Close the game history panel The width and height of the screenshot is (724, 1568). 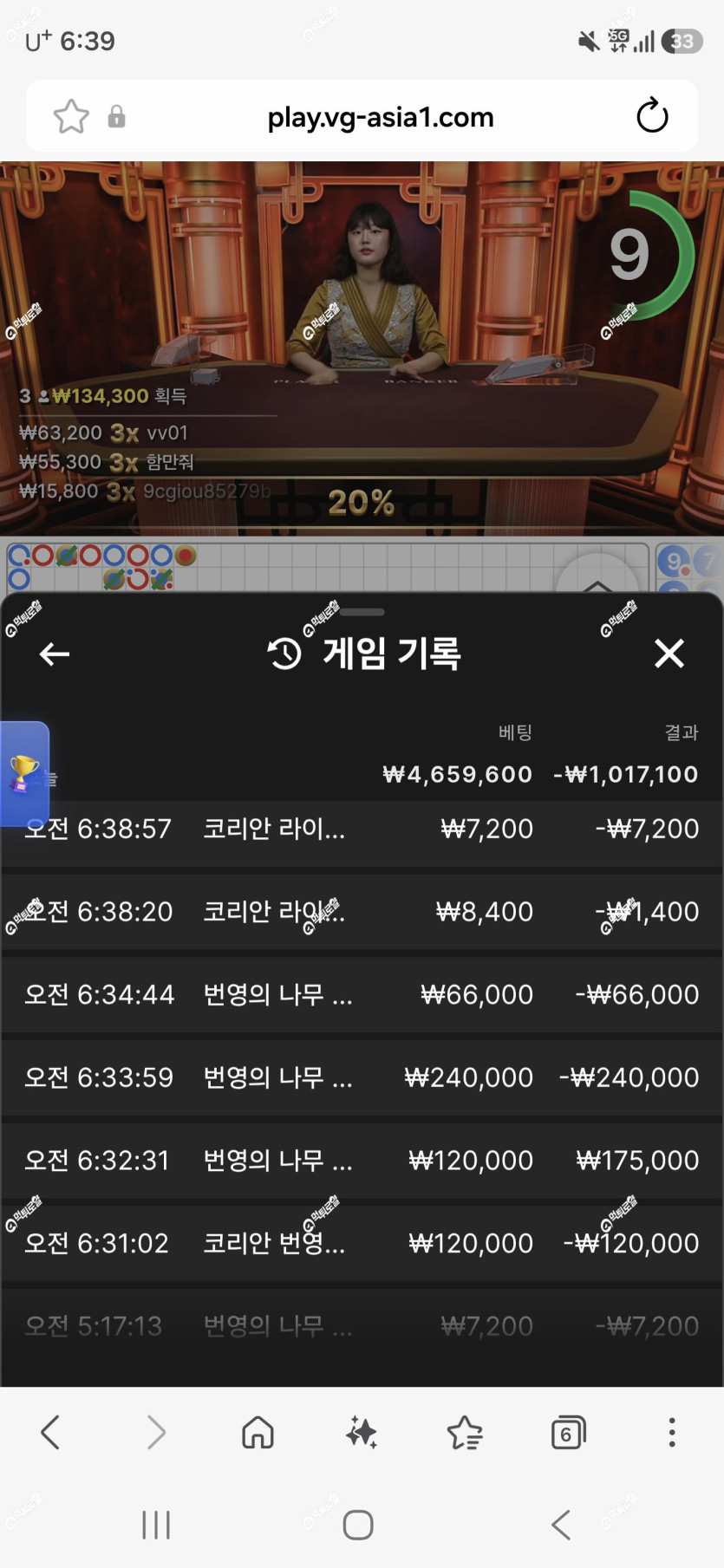coord(669,653)
